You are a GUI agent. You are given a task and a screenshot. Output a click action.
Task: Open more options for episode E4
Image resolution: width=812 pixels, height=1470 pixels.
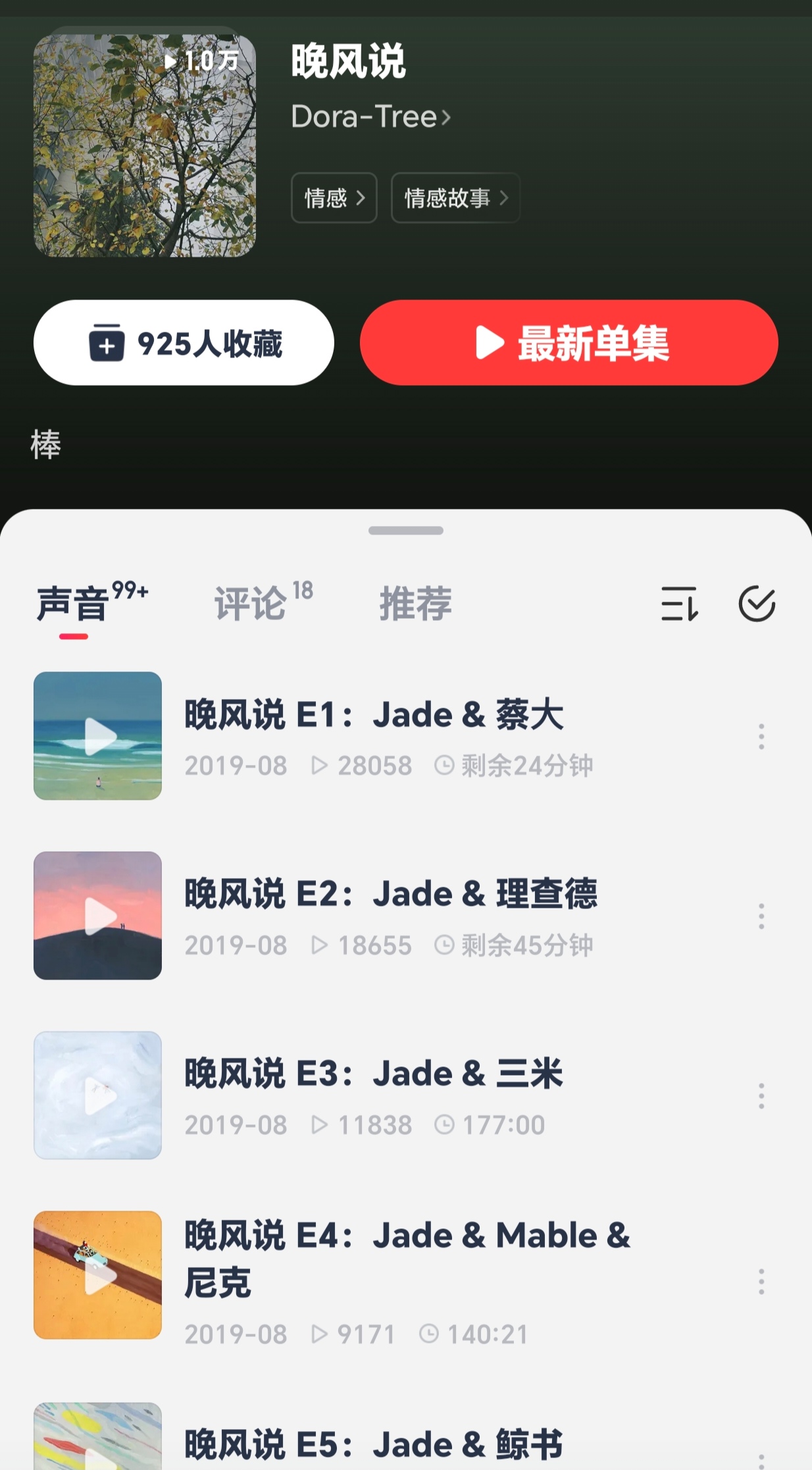click(761, 1282)
